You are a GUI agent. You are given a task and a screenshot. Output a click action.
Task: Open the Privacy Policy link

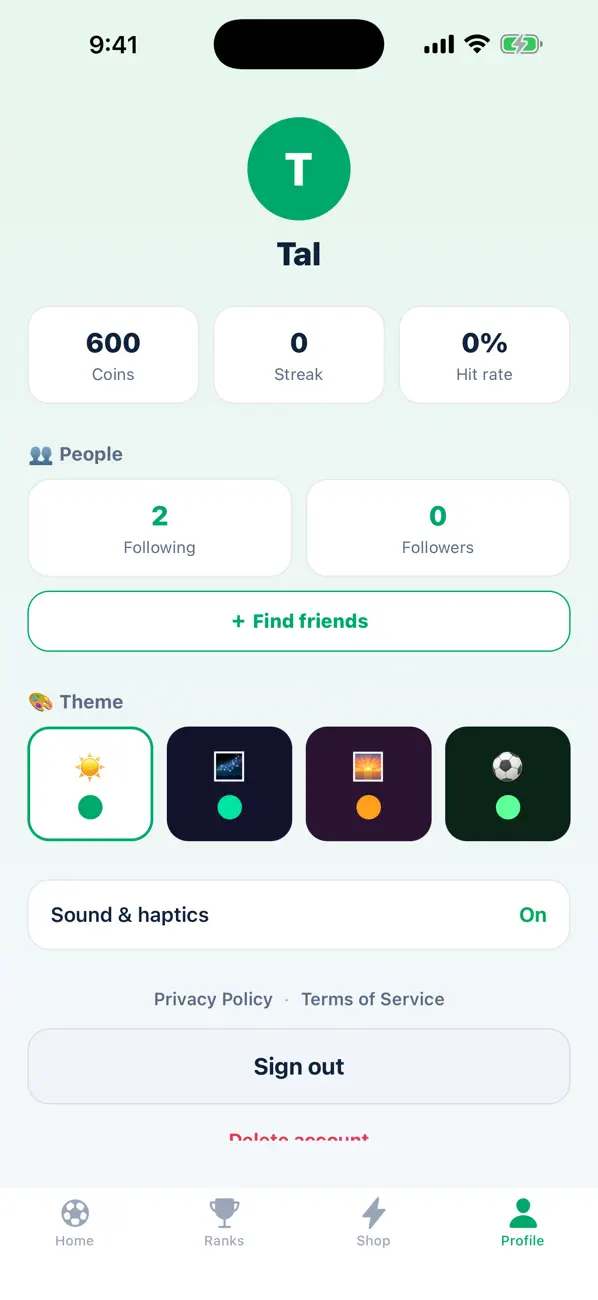pos(213,999)
